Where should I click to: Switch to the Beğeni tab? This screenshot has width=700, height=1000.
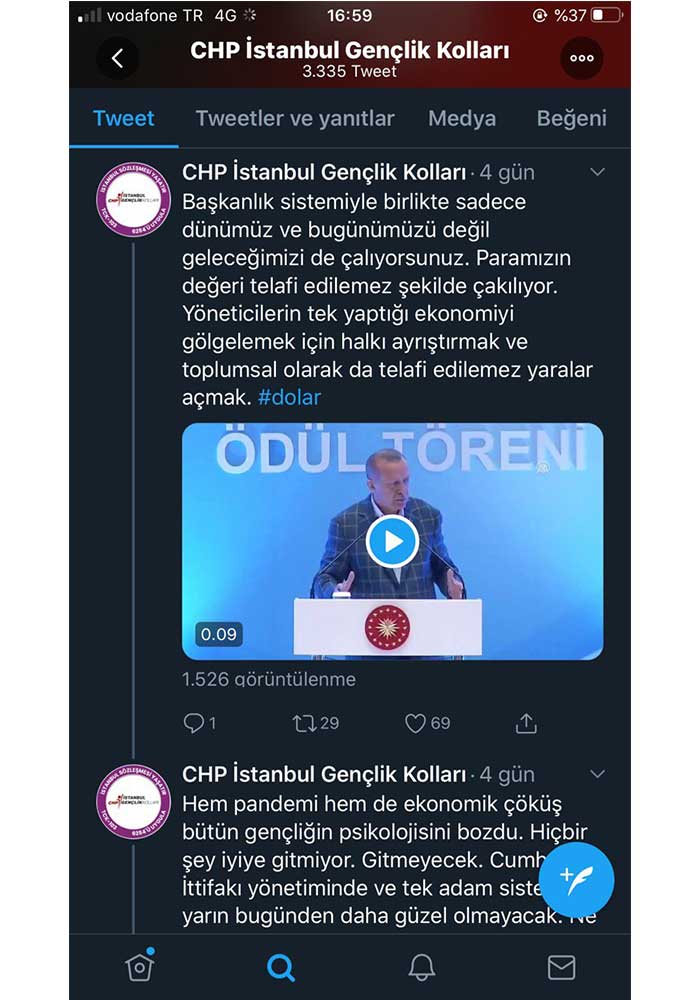click(x=571, y=118)
